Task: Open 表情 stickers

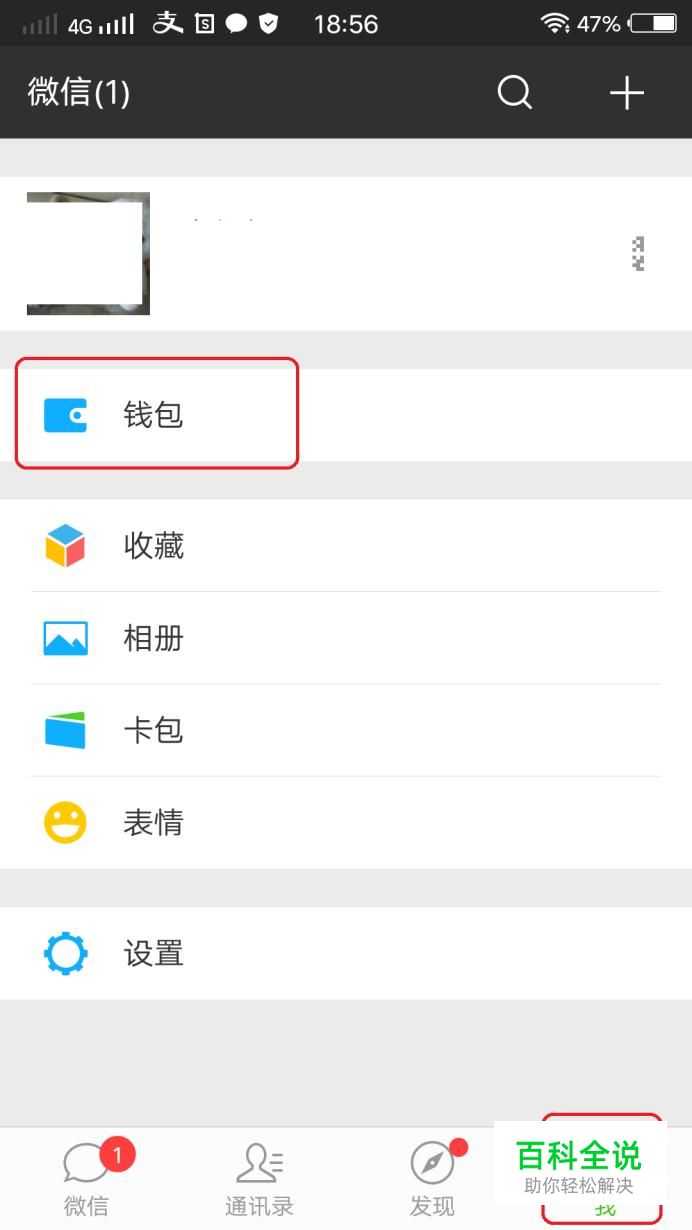Action: (346, 823)
